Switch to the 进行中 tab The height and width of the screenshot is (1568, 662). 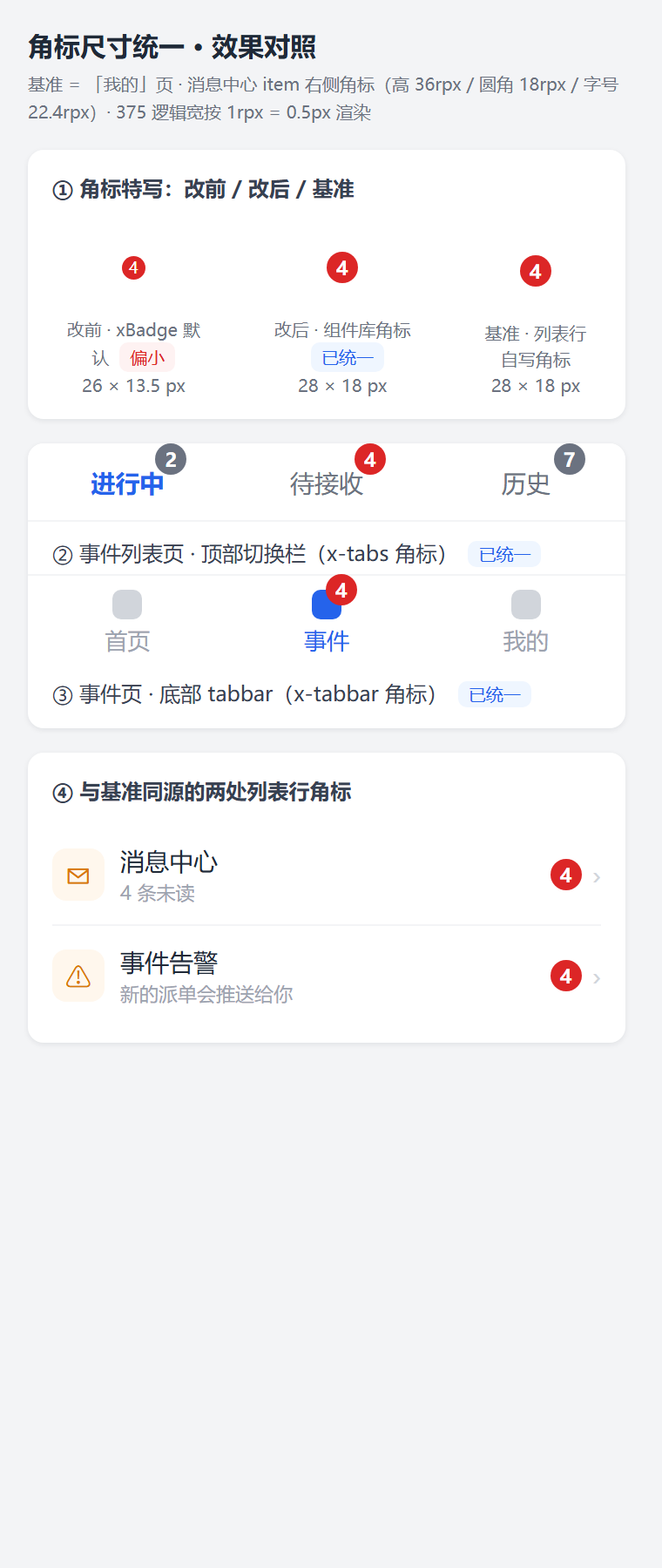click(127, 483)
